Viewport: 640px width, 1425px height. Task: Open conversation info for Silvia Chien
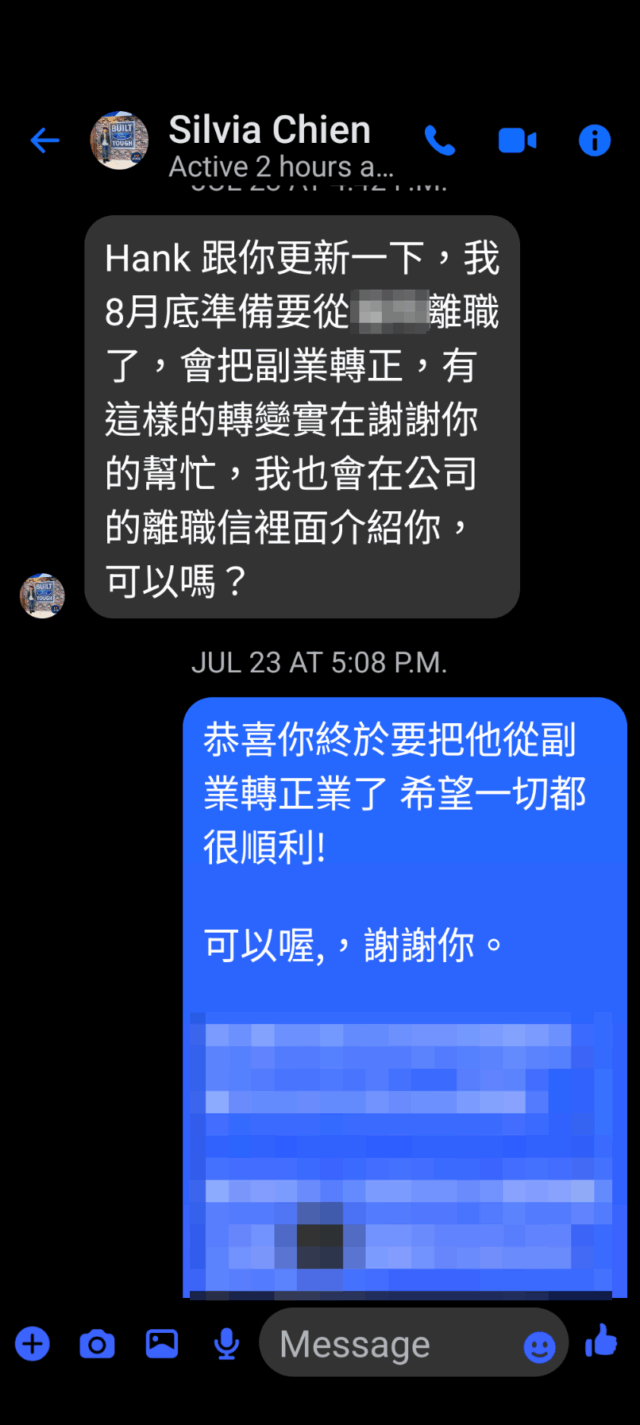point(594,140)
